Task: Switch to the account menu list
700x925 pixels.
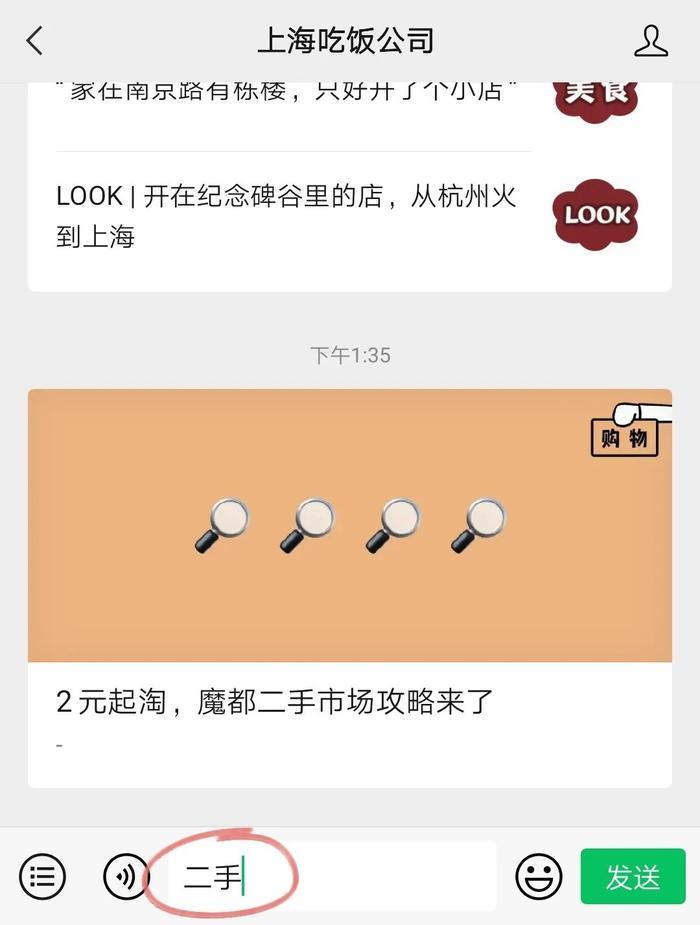Action: 42,877
